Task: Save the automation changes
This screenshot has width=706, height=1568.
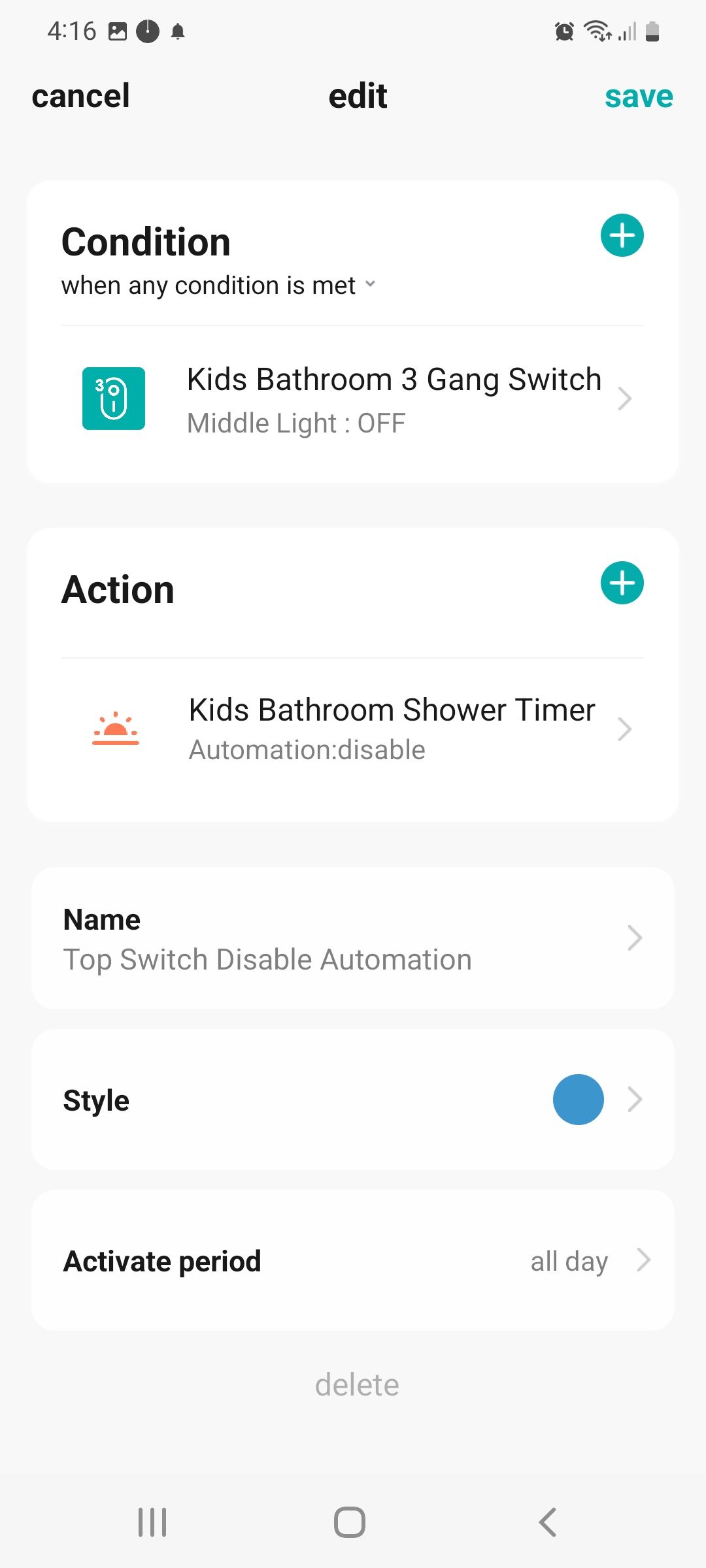Action: 639,95
